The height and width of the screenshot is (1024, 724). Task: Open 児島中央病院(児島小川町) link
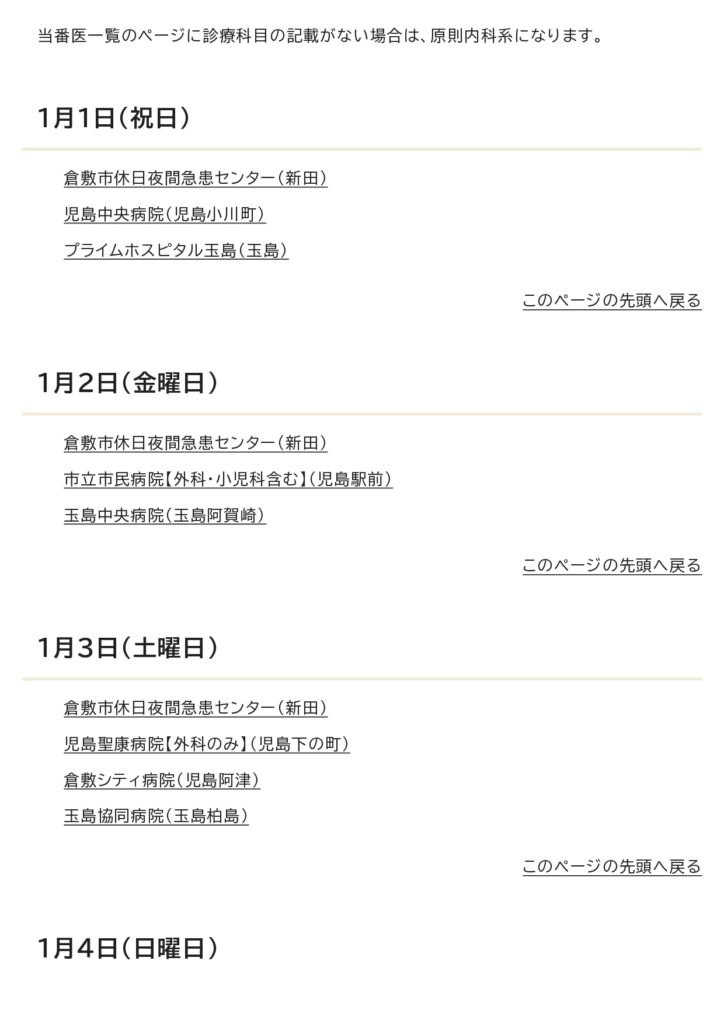click(x=164, y=214)
